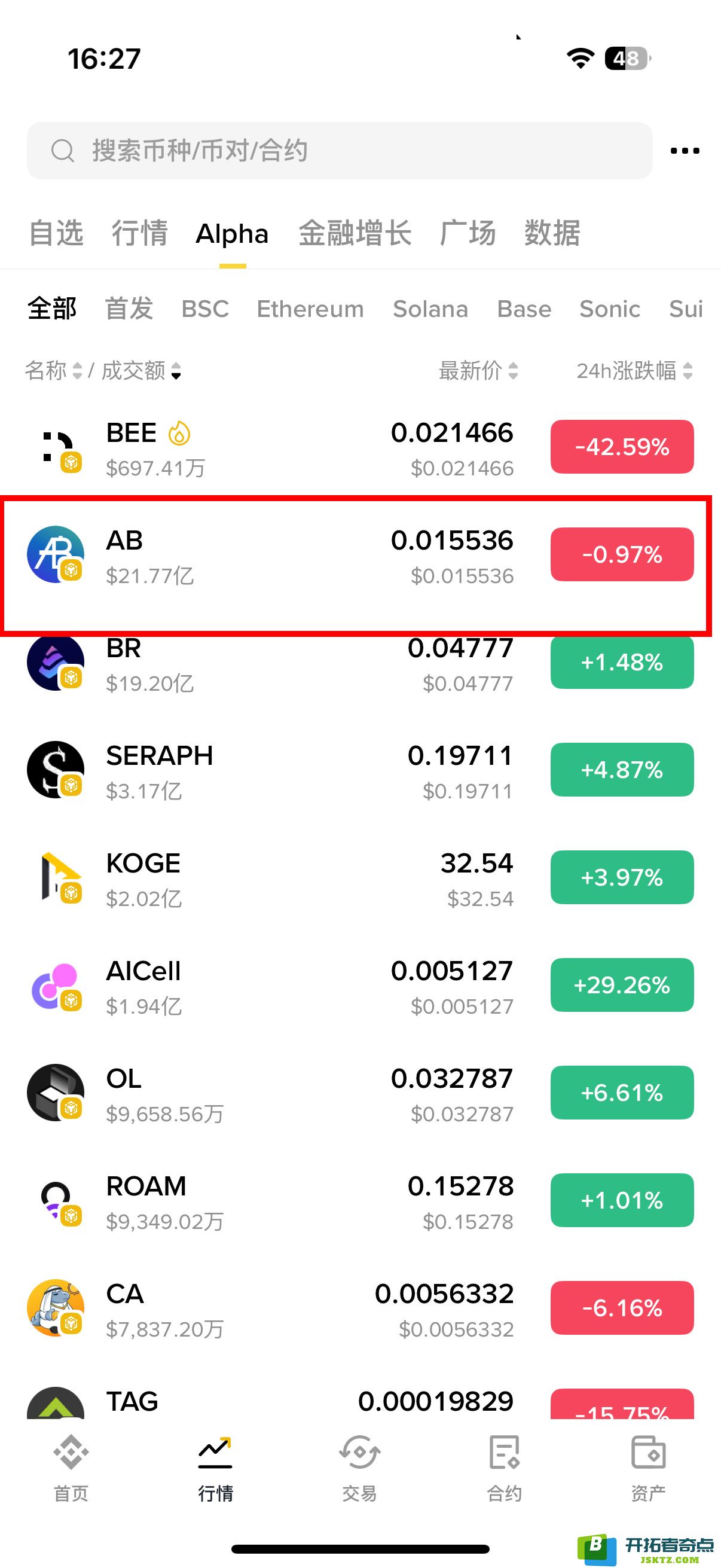Viewport: 721px width, 1568px height.
Task: Tap the search coins/pairs/contracts field
Action: coord(340,150)
